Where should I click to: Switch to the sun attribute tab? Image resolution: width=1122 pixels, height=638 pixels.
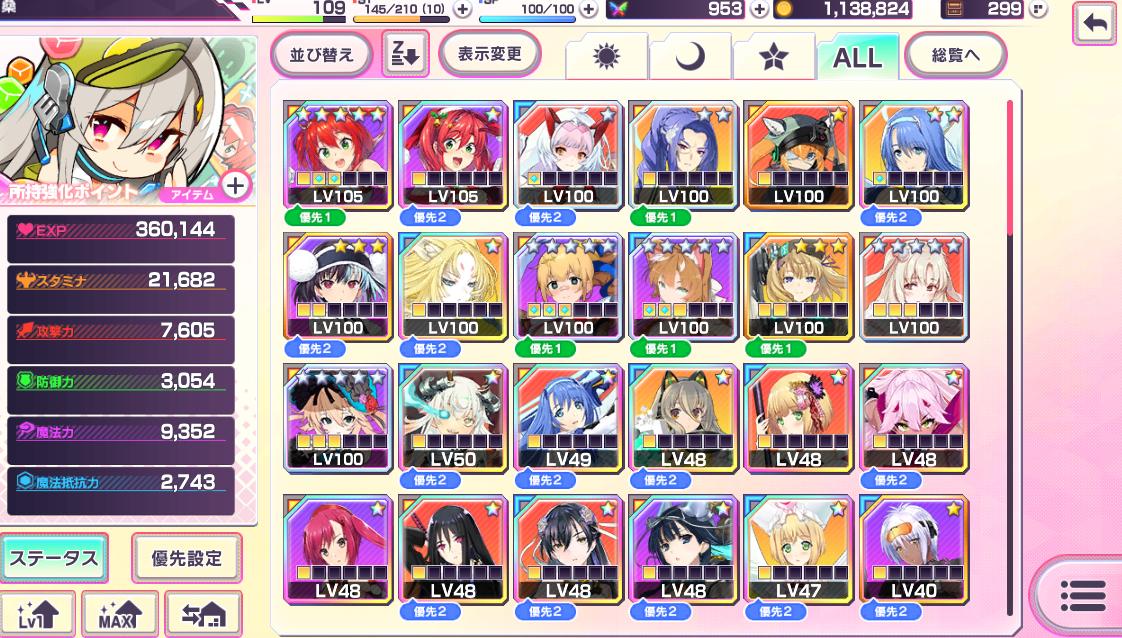click(x=606, y=57)
